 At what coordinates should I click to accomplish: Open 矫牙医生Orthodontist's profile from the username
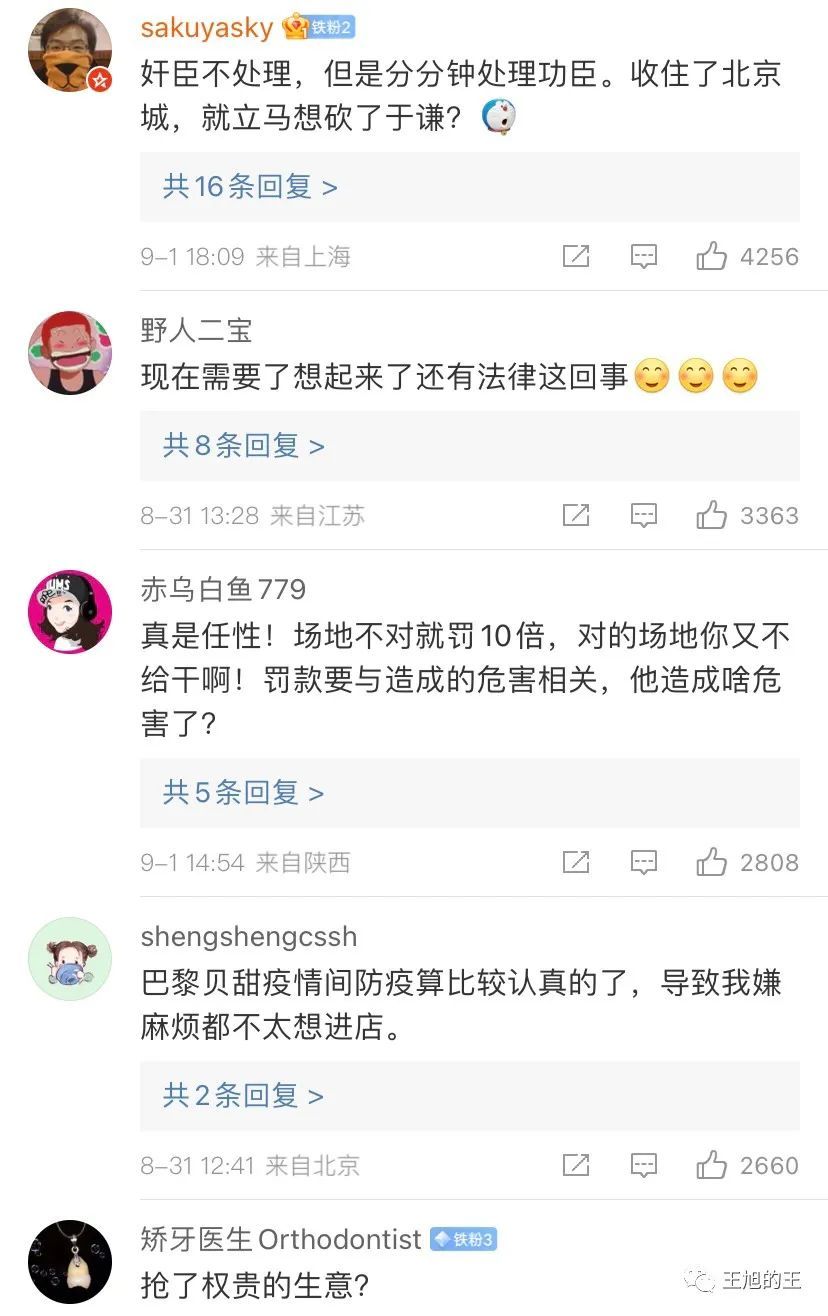pyautogui.click(x=281, y=1240)
